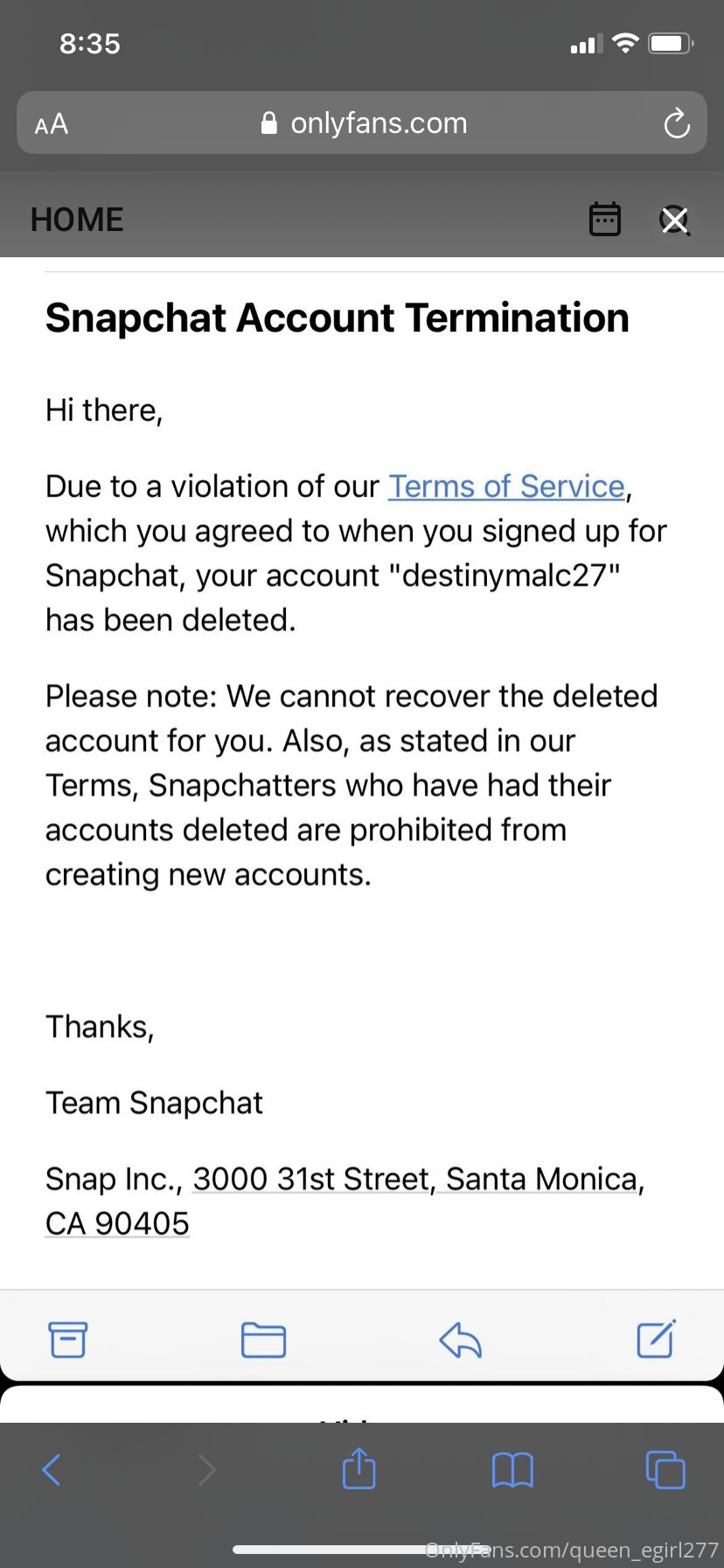Screen dimensions: 724x1568
Task: Close the image viewer with the X
Action: [674, 220]
